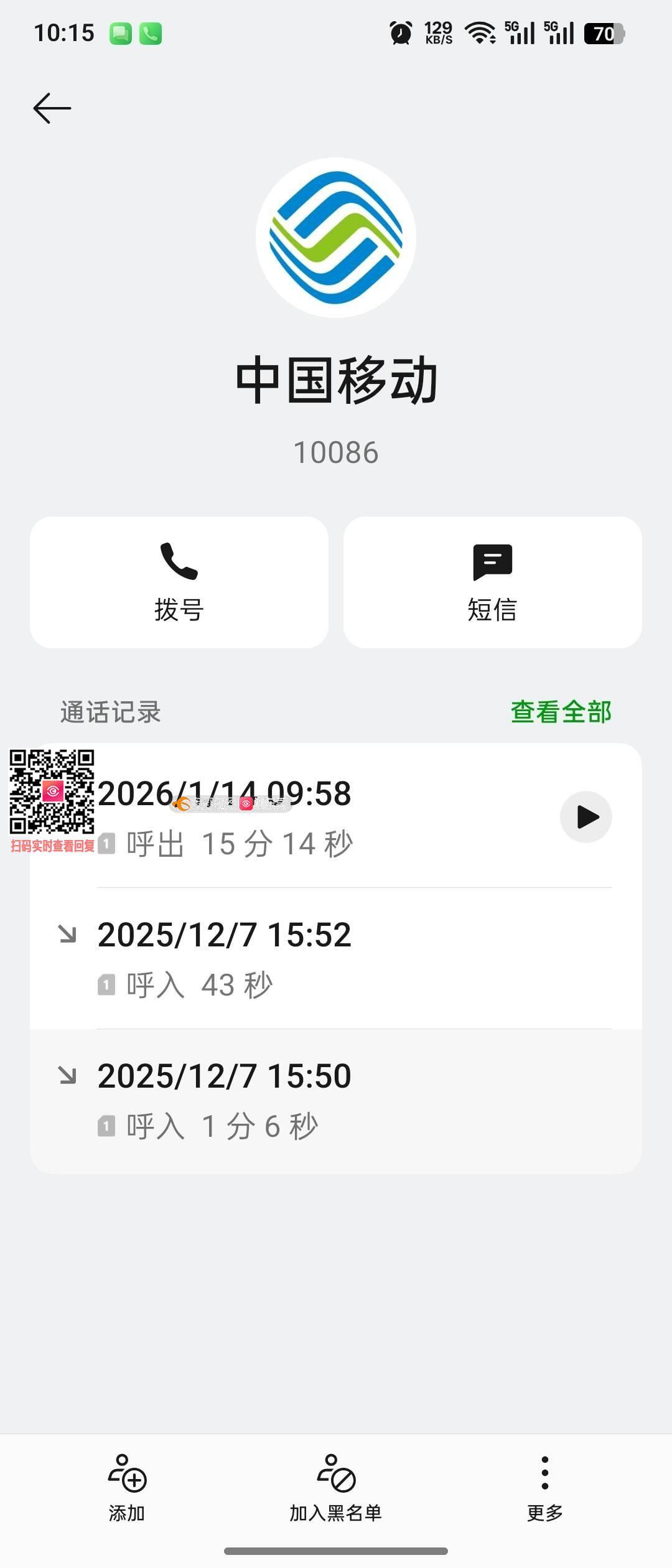Block this number with 加入黑名单
This screenshot has width=672, height=1568.
(x=336, y=1488)
